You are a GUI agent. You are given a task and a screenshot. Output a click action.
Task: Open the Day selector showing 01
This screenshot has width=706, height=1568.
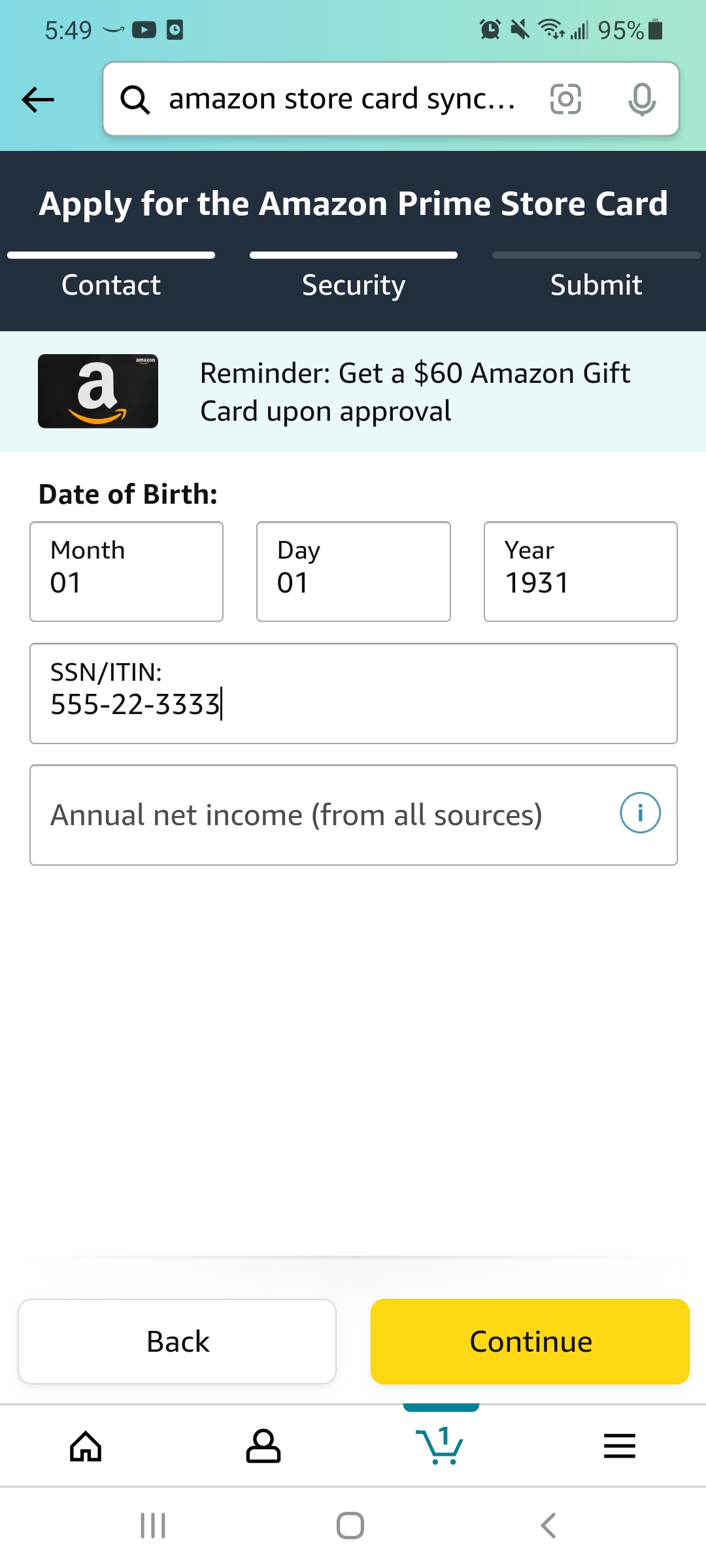353,572
